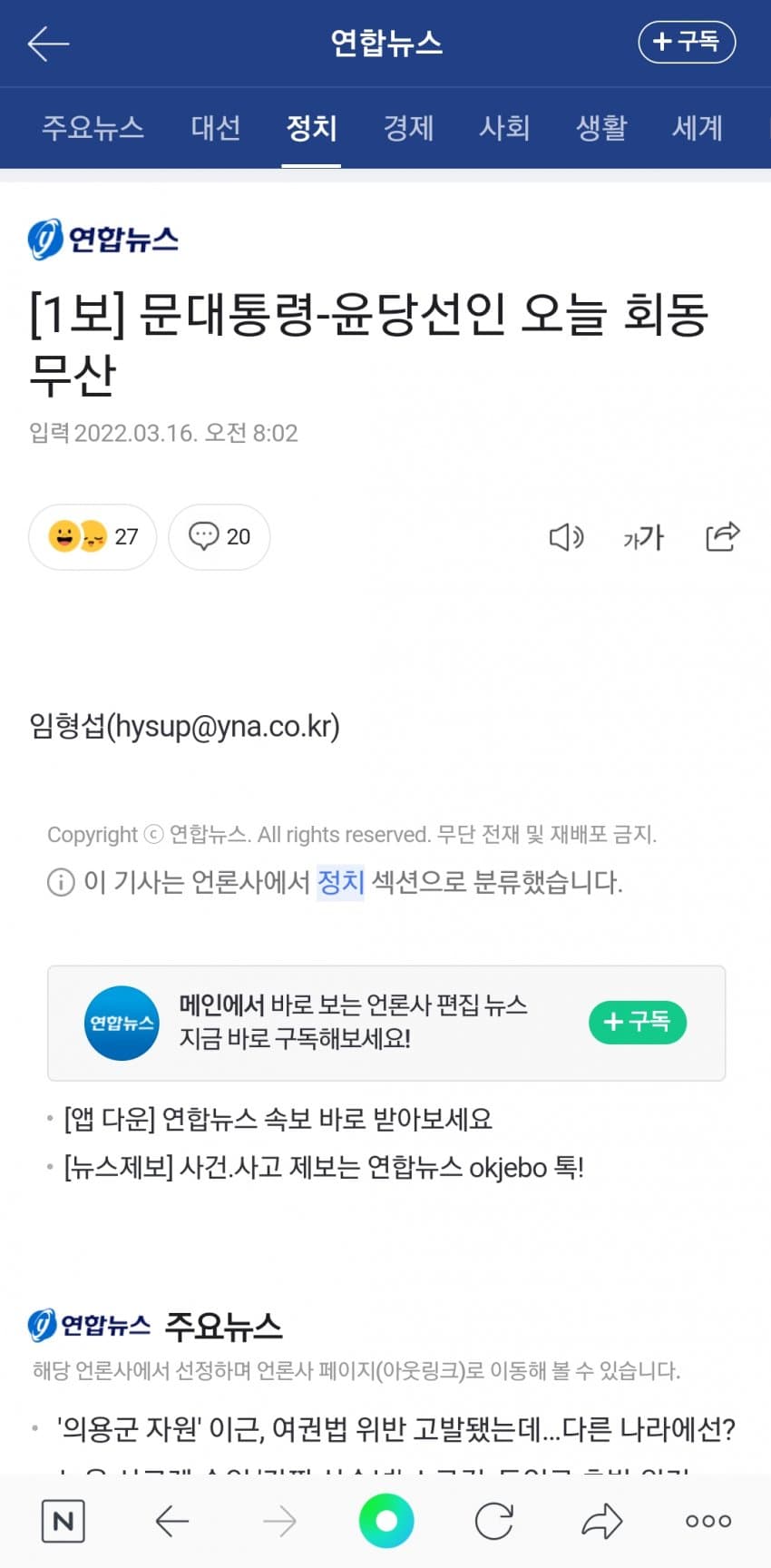Open the 정치 section link

coord(340,882)
